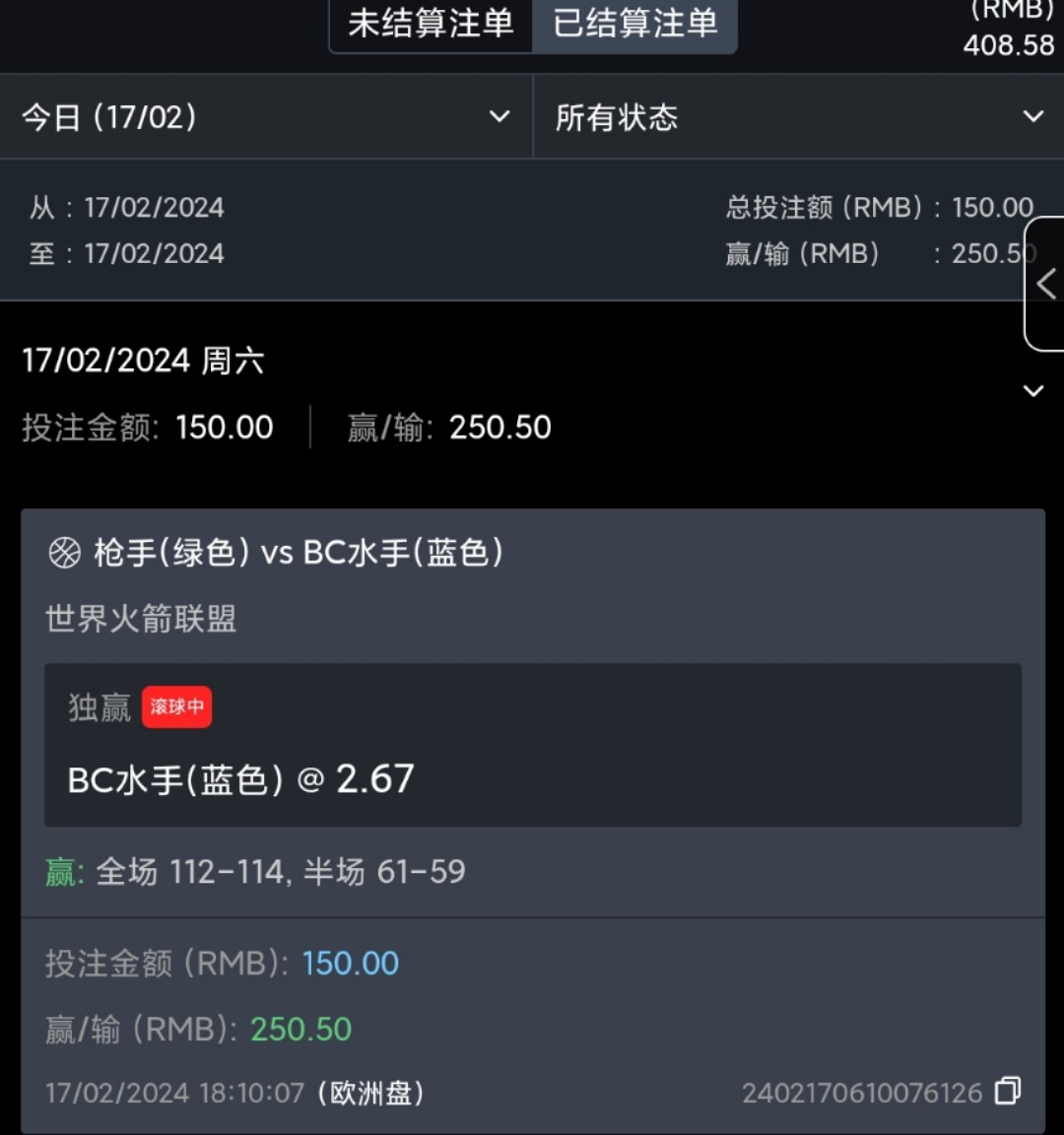
Task: Click the 独赢 market label
Action: point(99,706)
